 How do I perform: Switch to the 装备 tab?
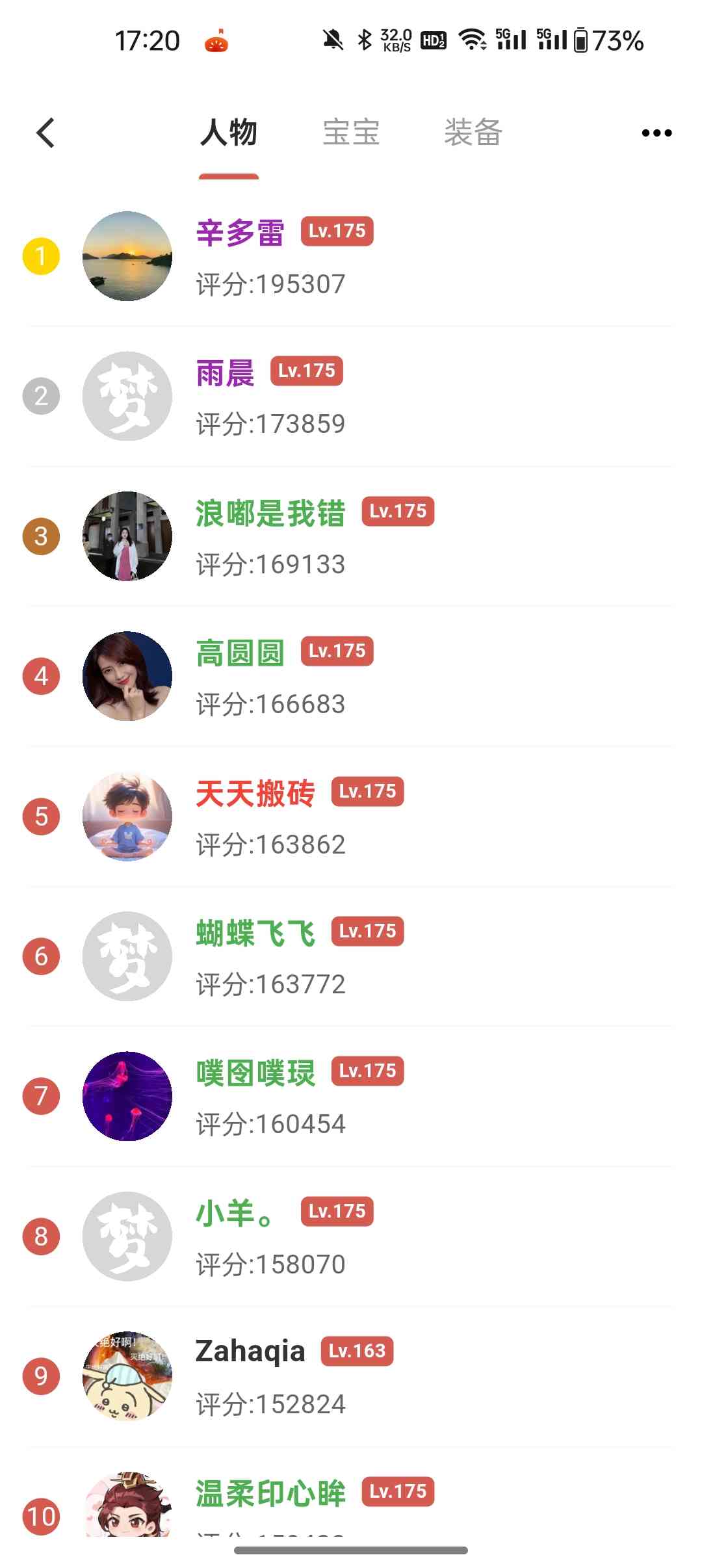(x=473, y=133)
